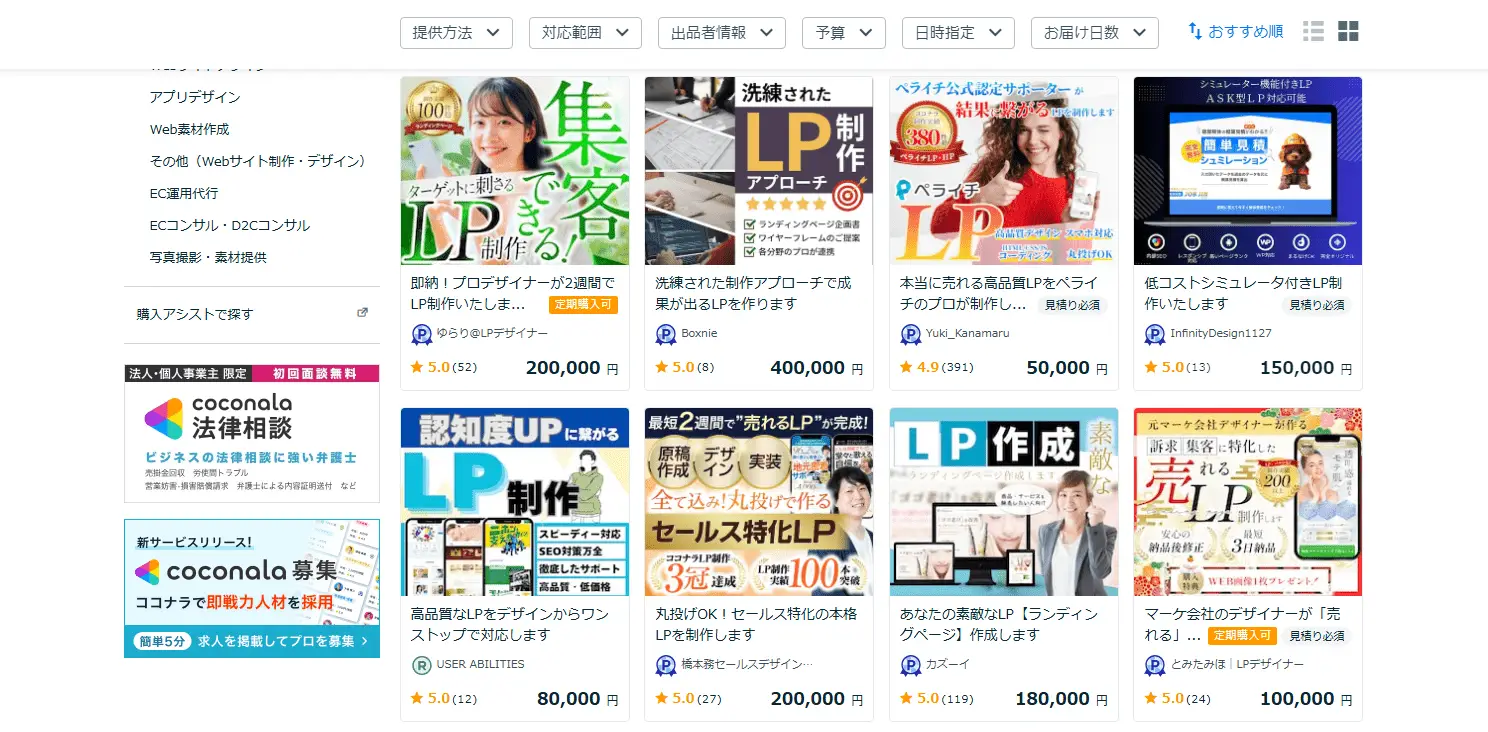Select the アプリデザイン category

[195, 97]
